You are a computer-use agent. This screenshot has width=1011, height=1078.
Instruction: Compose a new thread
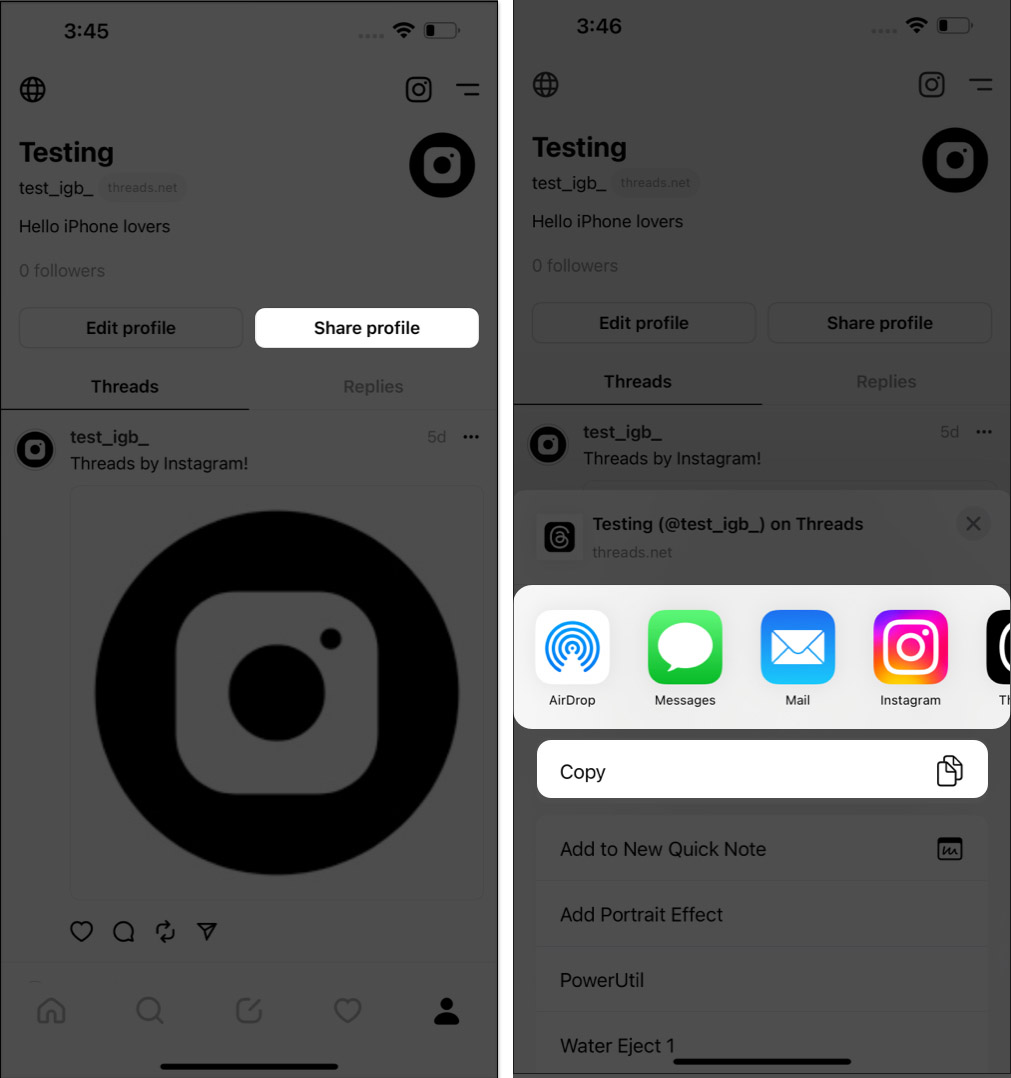point(248,1011)
